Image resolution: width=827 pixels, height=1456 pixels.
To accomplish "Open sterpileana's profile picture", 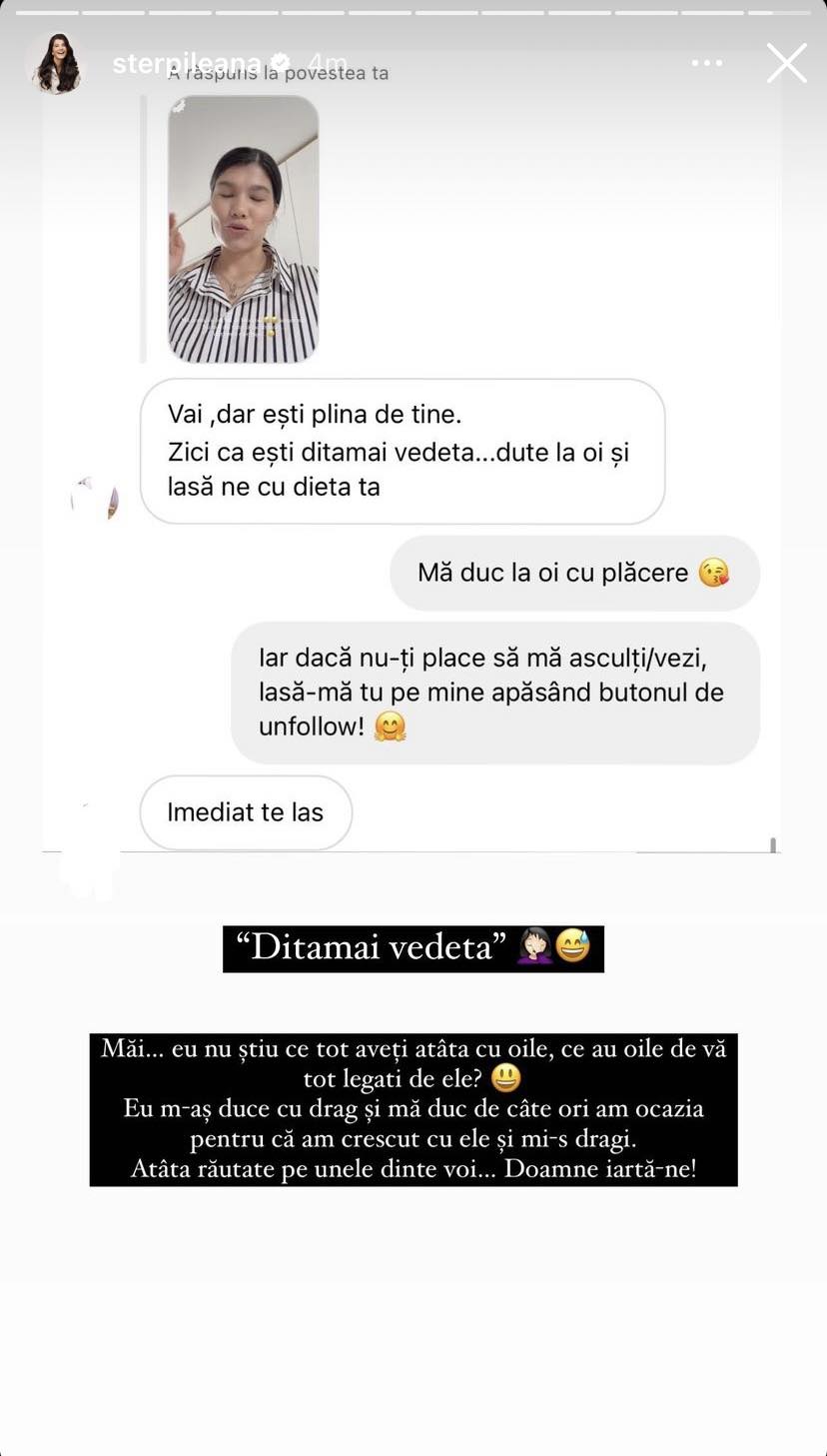I will click(57, 64).
